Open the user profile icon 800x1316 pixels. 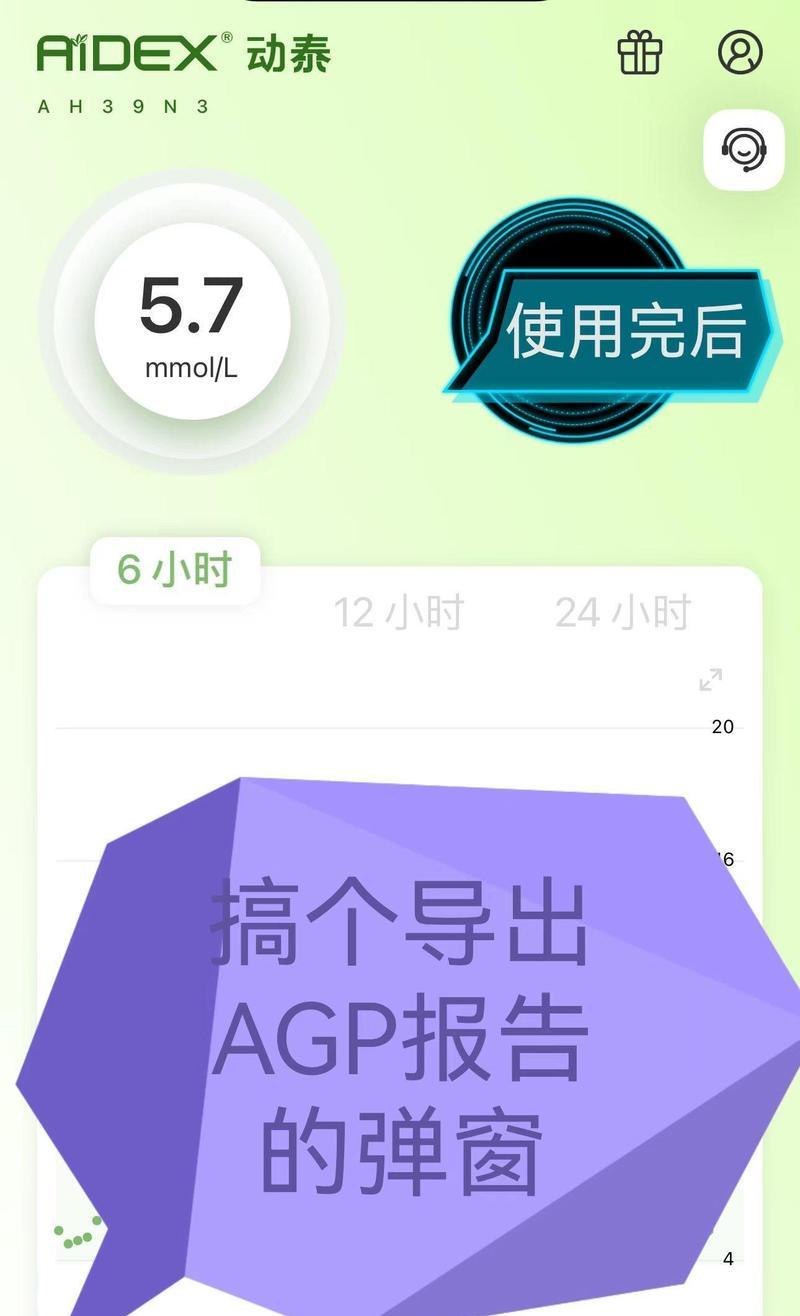click(x=740, y=52)
